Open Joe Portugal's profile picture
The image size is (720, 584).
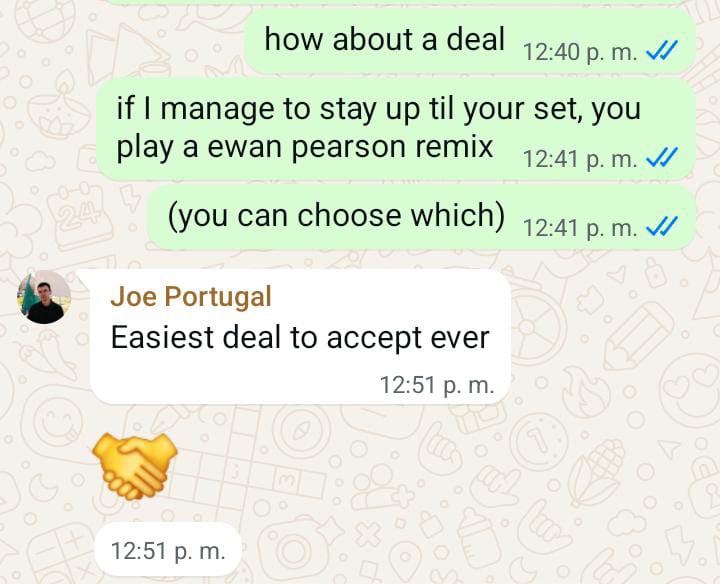point(45,297)
